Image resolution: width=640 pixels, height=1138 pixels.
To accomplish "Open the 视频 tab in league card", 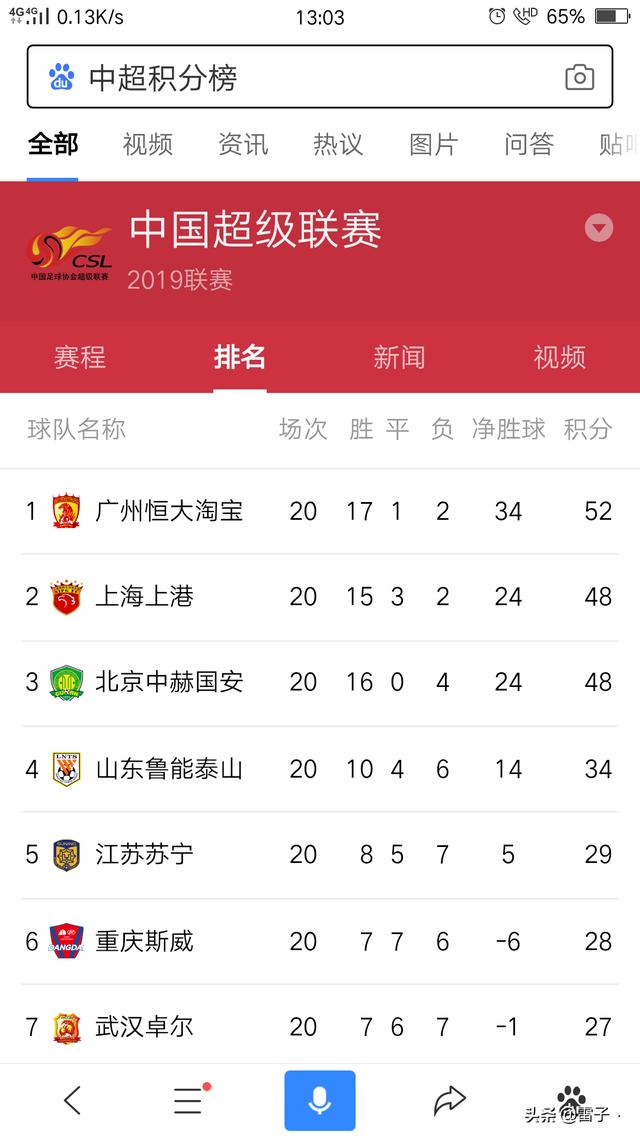I will click(559, 357).
